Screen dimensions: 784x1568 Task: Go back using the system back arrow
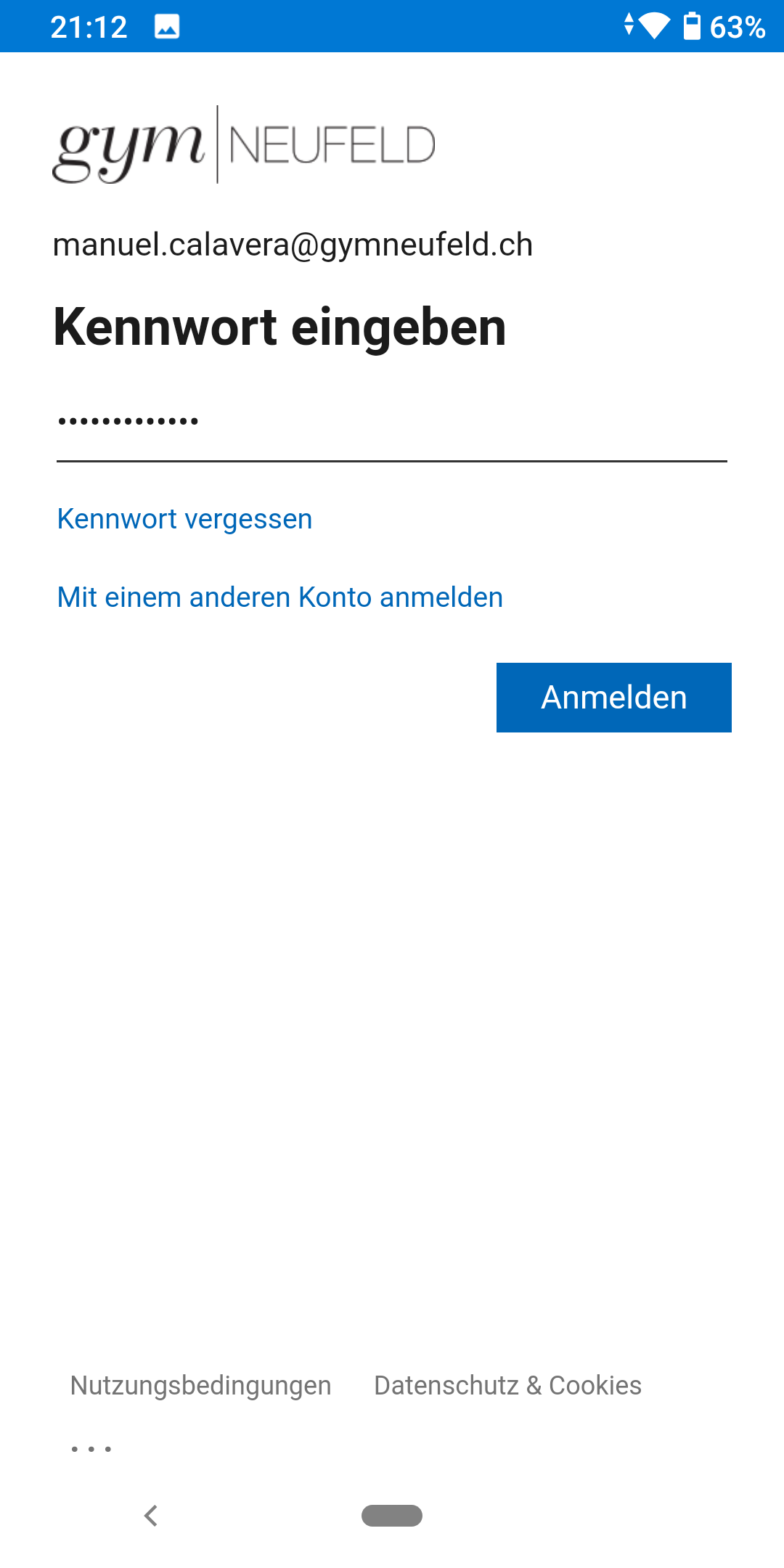[151, 1516]
